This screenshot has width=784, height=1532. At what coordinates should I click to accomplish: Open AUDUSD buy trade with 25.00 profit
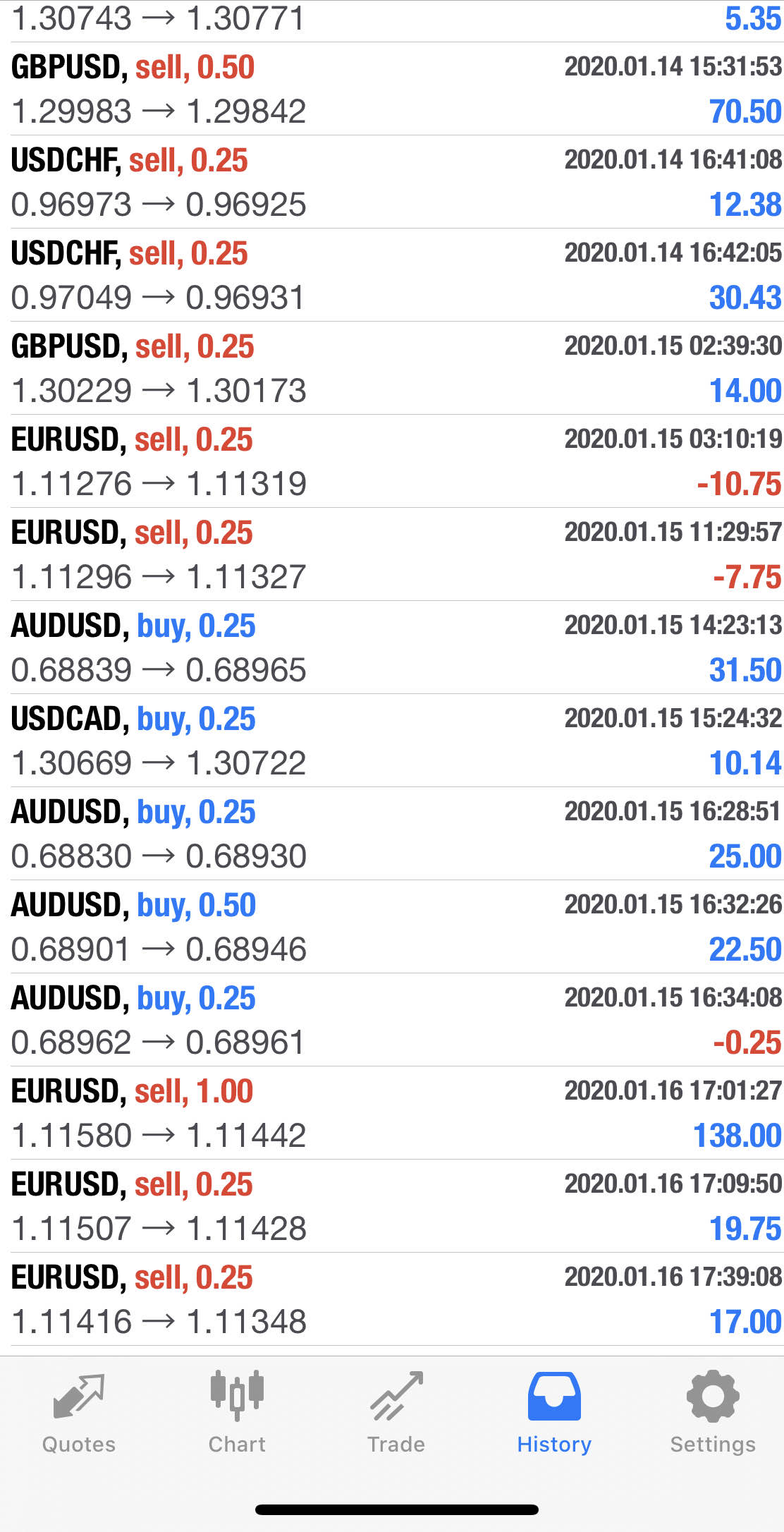pyautogui.click(x=392, y=834)
